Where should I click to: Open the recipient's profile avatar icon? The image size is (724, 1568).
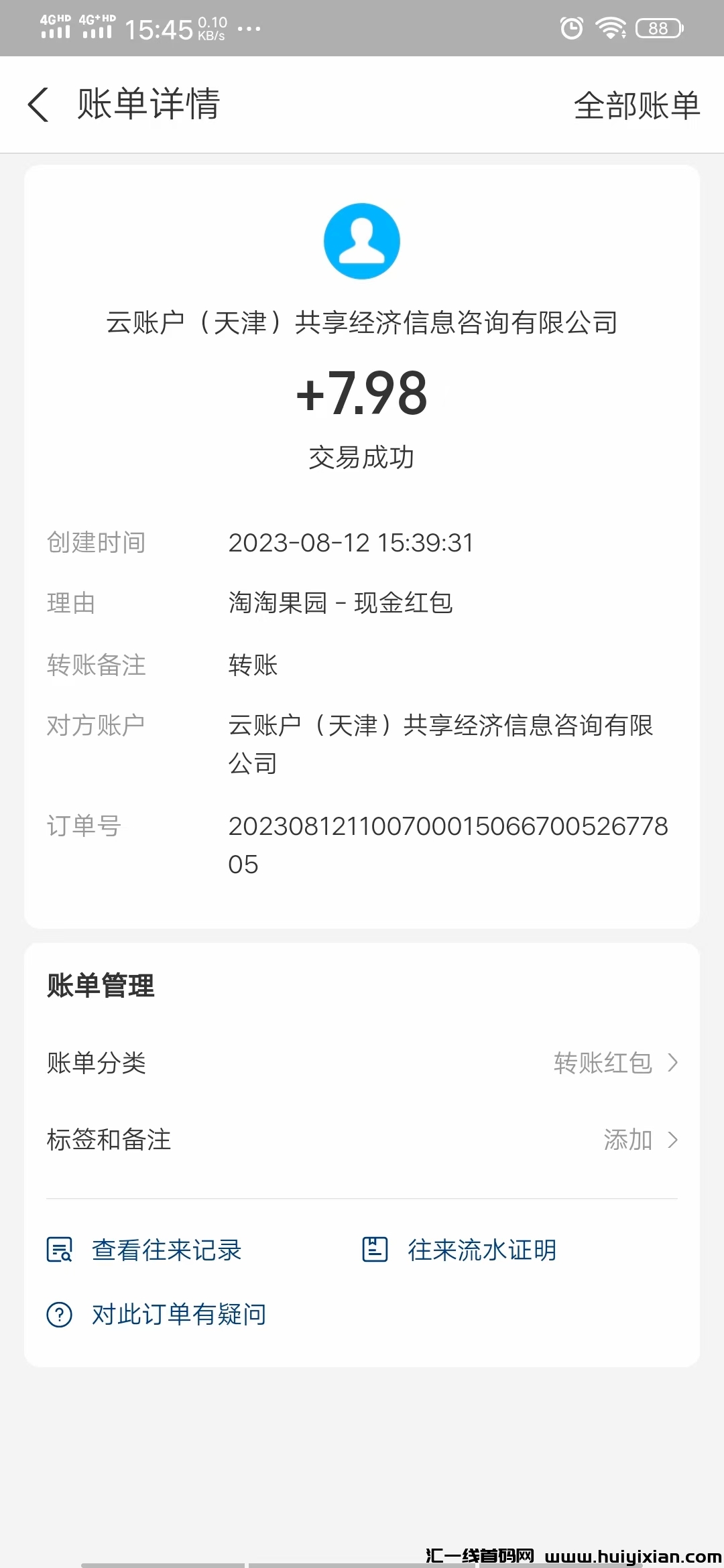tap(362, 241)
